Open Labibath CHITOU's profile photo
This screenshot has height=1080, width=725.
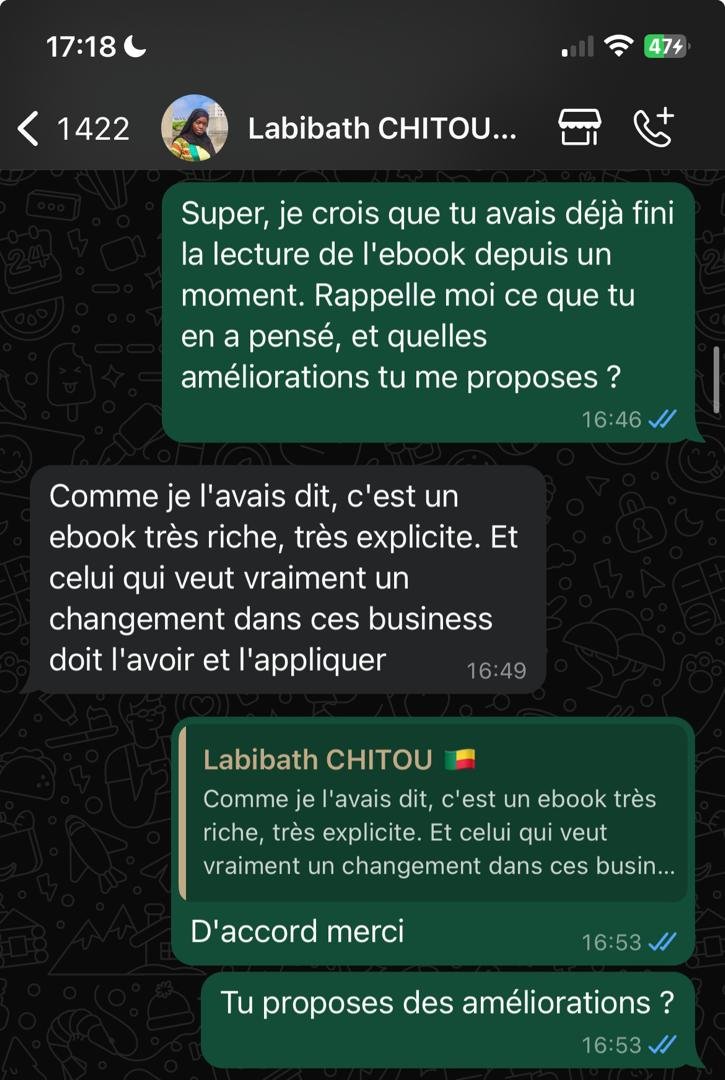(194, 128)
